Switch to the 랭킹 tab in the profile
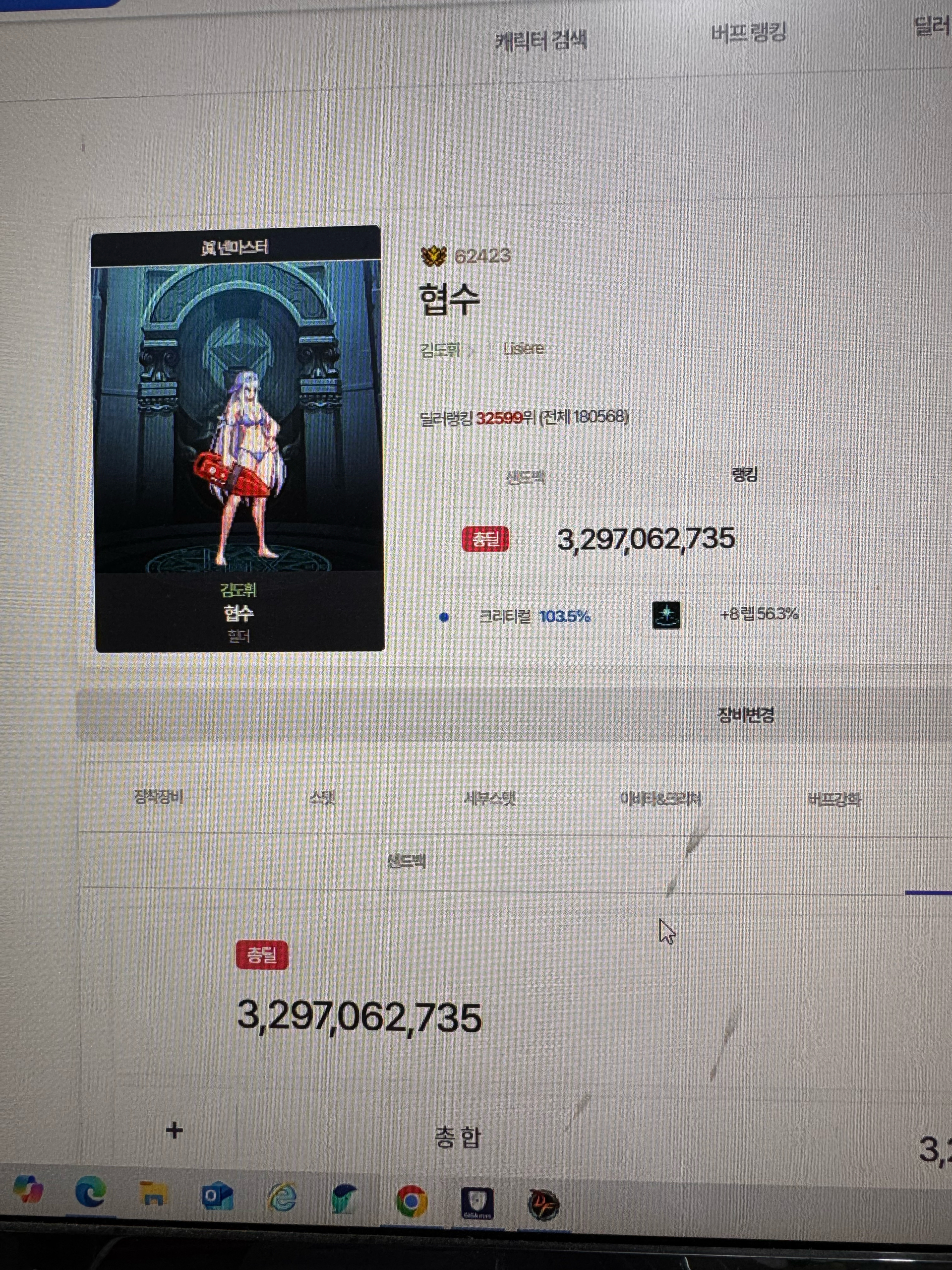952x1270 pixels. [x=744, y=474]
